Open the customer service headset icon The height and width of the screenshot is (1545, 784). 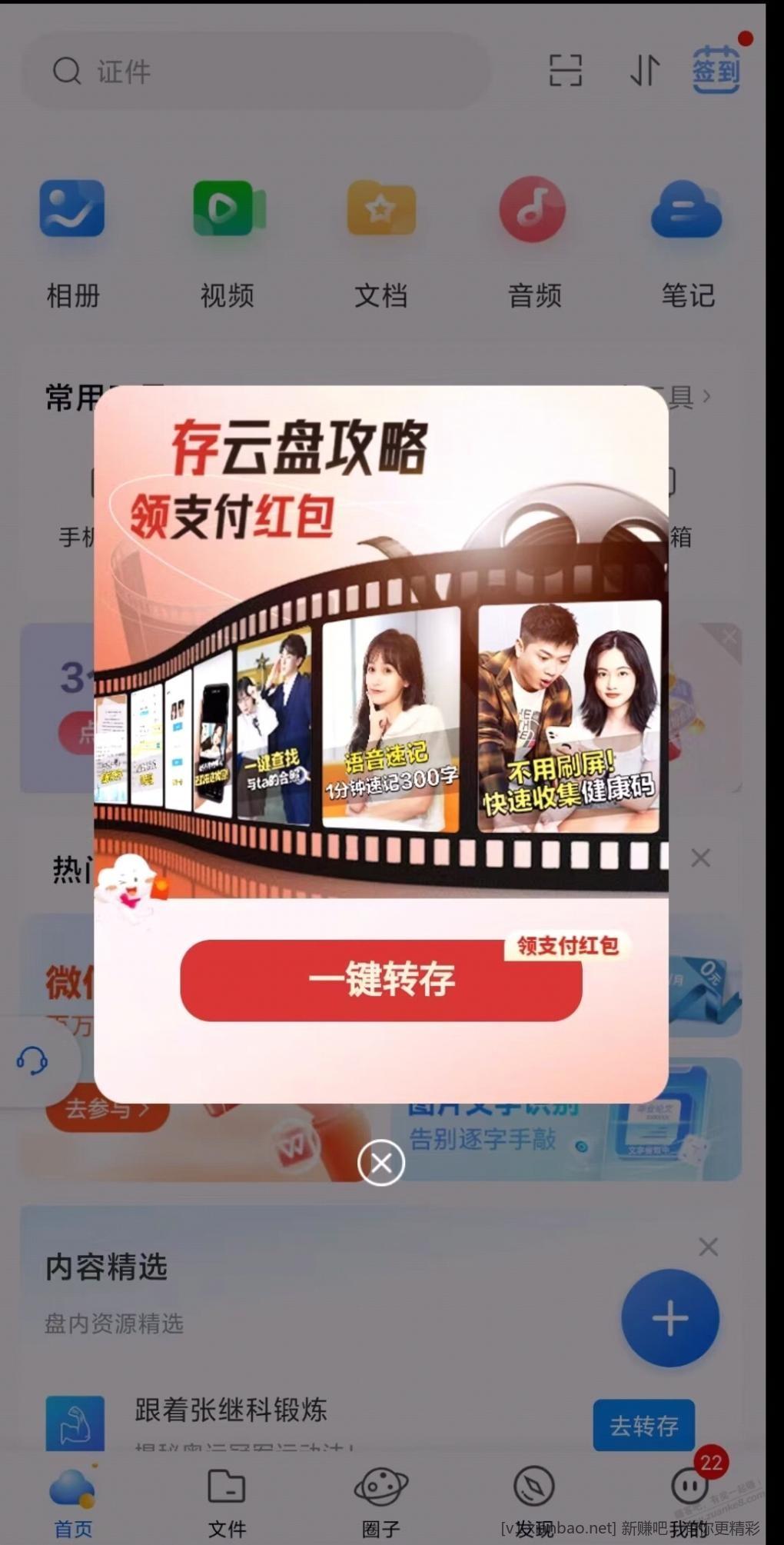coord(32,1062)
